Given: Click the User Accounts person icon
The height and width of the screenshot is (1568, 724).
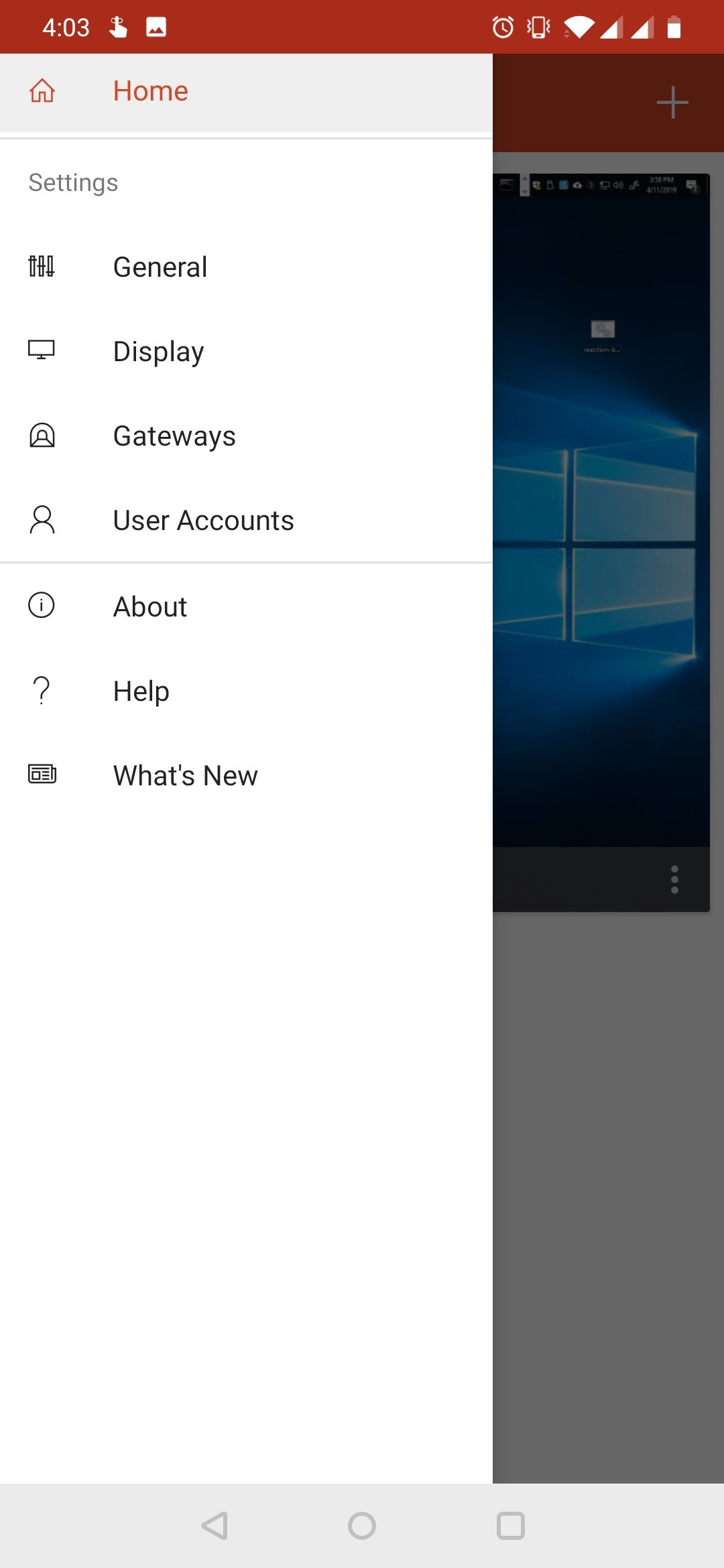Looking at the screenshot, I should tap(42, 519).
